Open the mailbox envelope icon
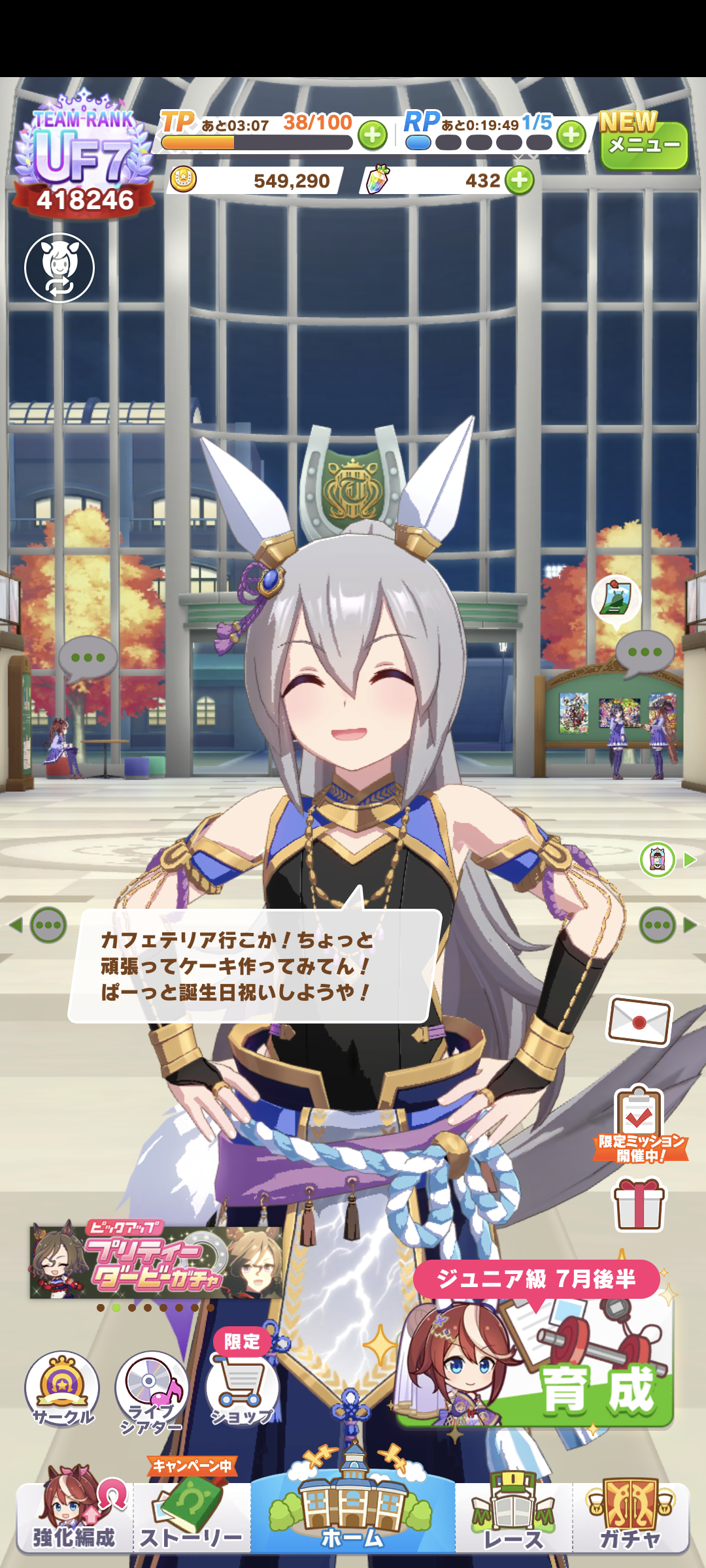 (x=639, y=1021)
